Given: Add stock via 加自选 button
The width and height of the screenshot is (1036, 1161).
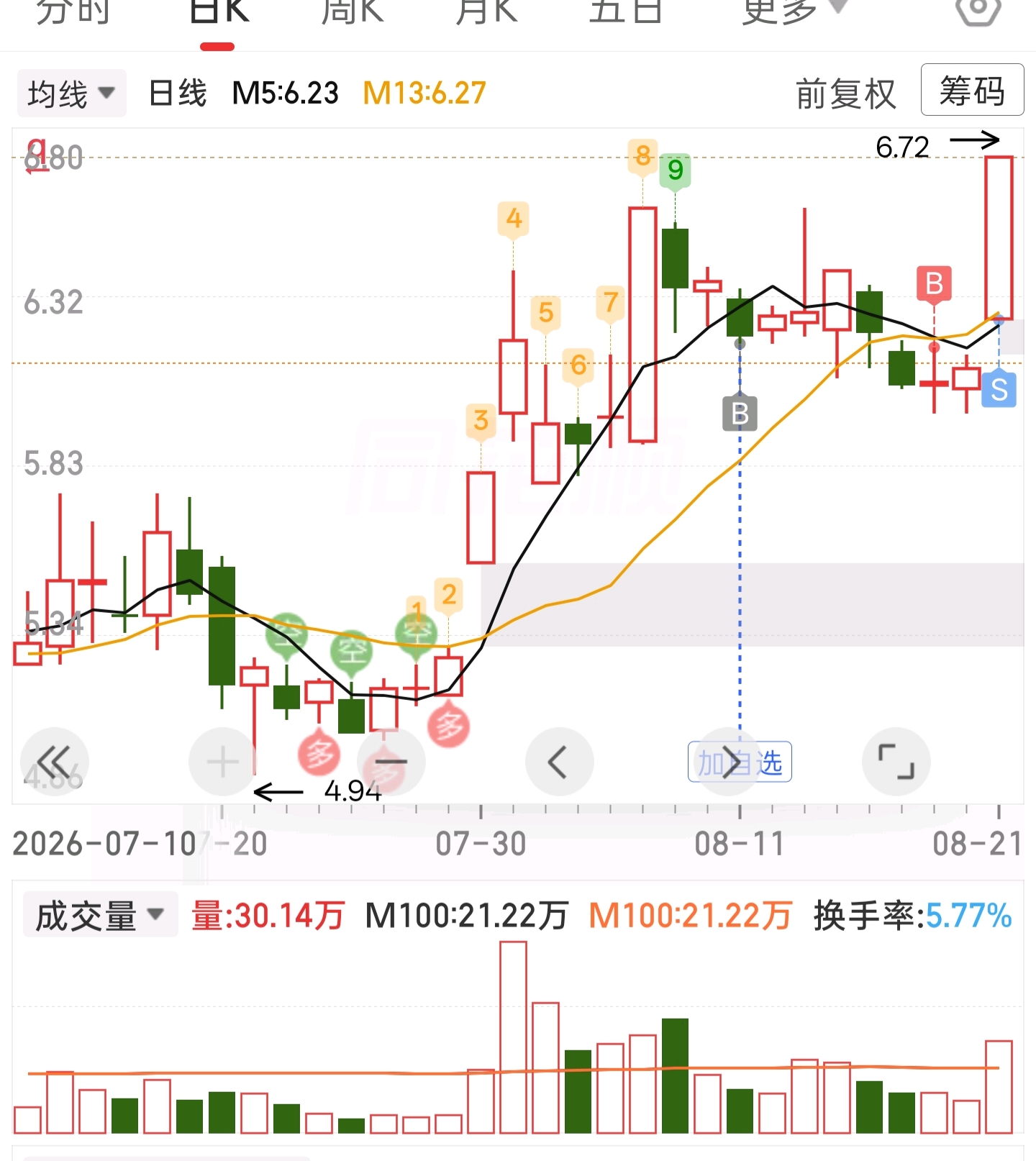Looking at the screenshot, I should 740,762.
